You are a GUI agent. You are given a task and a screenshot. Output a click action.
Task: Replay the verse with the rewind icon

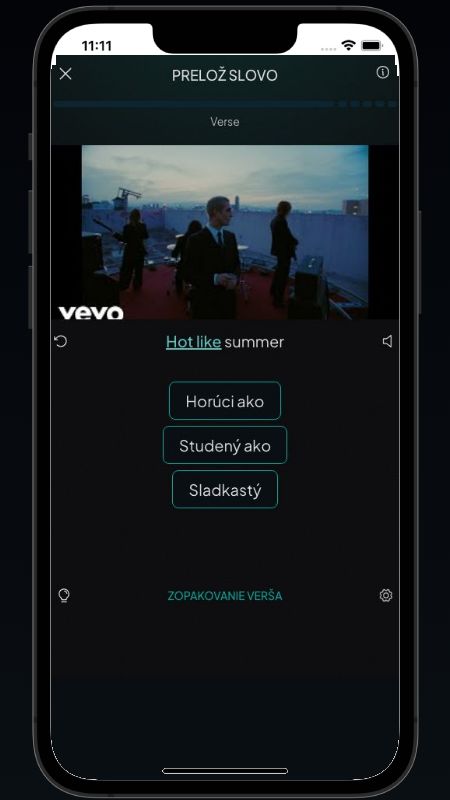tap(61, 341)
